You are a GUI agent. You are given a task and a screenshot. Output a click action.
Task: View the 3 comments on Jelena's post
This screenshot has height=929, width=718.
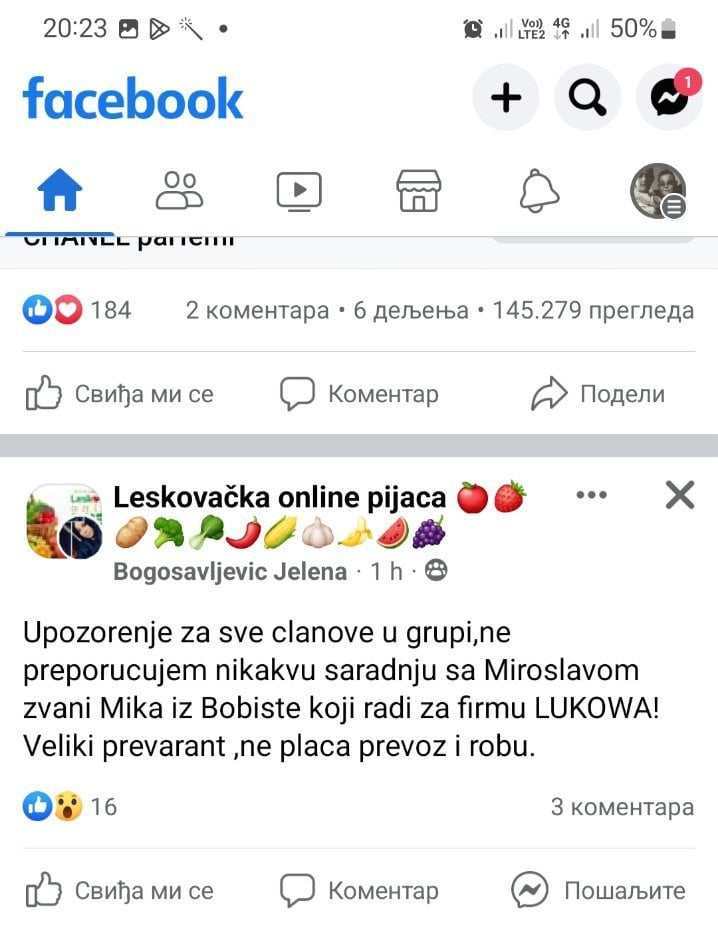pos(621,807)
